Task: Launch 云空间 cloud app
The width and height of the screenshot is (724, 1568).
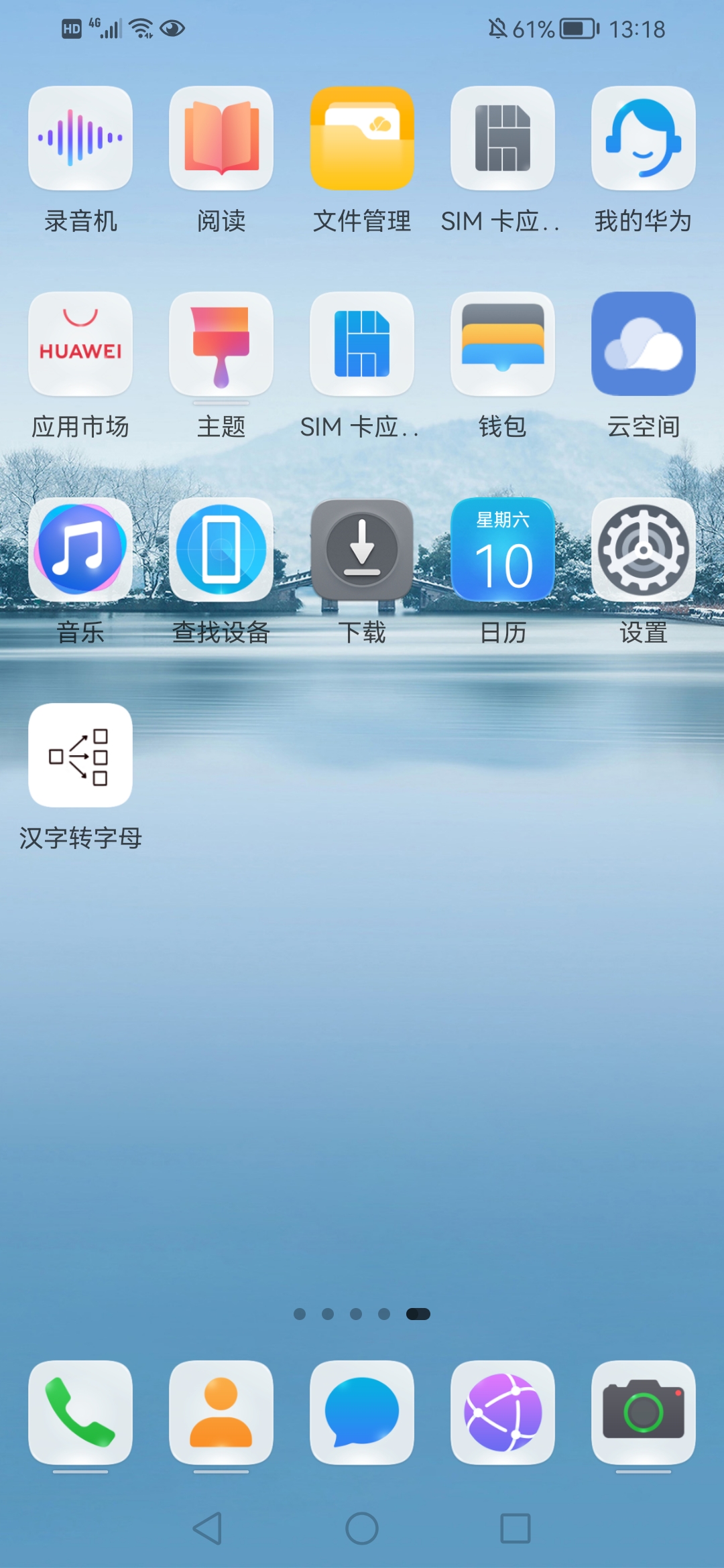Action: tap(643, 344)
